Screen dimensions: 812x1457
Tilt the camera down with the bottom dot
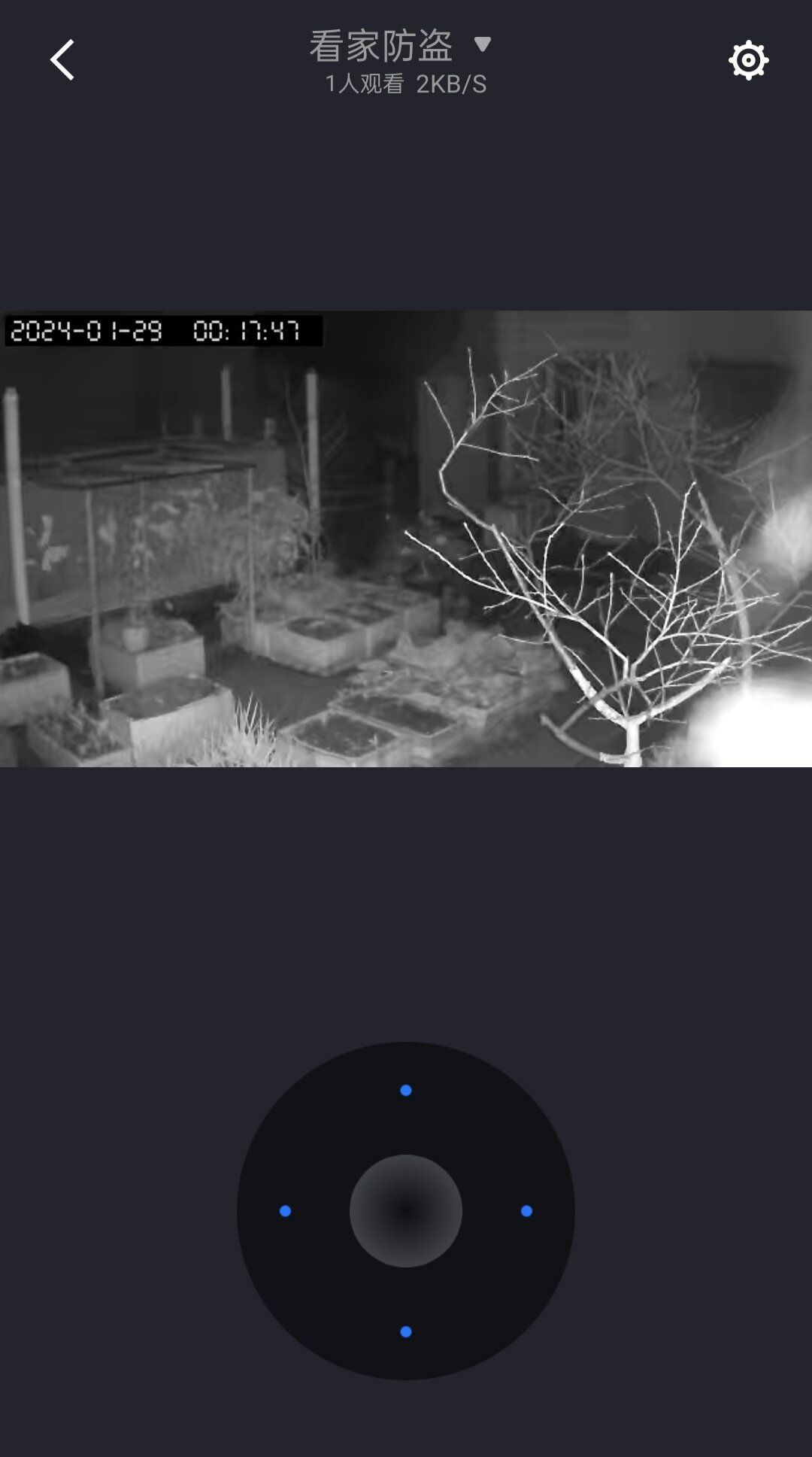coord(406,1331)
